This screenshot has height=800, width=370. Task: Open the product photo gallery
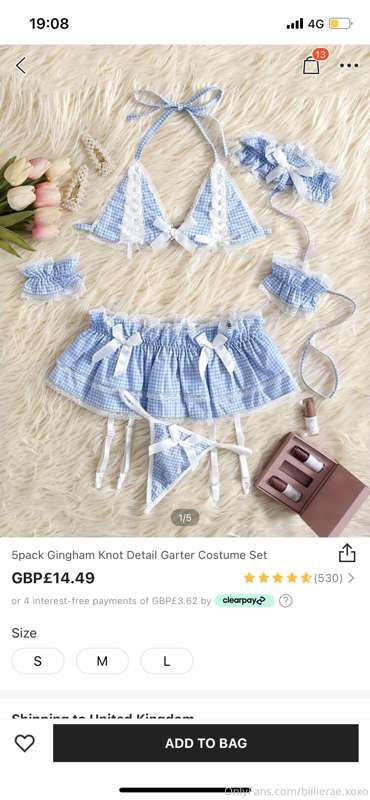tap(185, 291)
